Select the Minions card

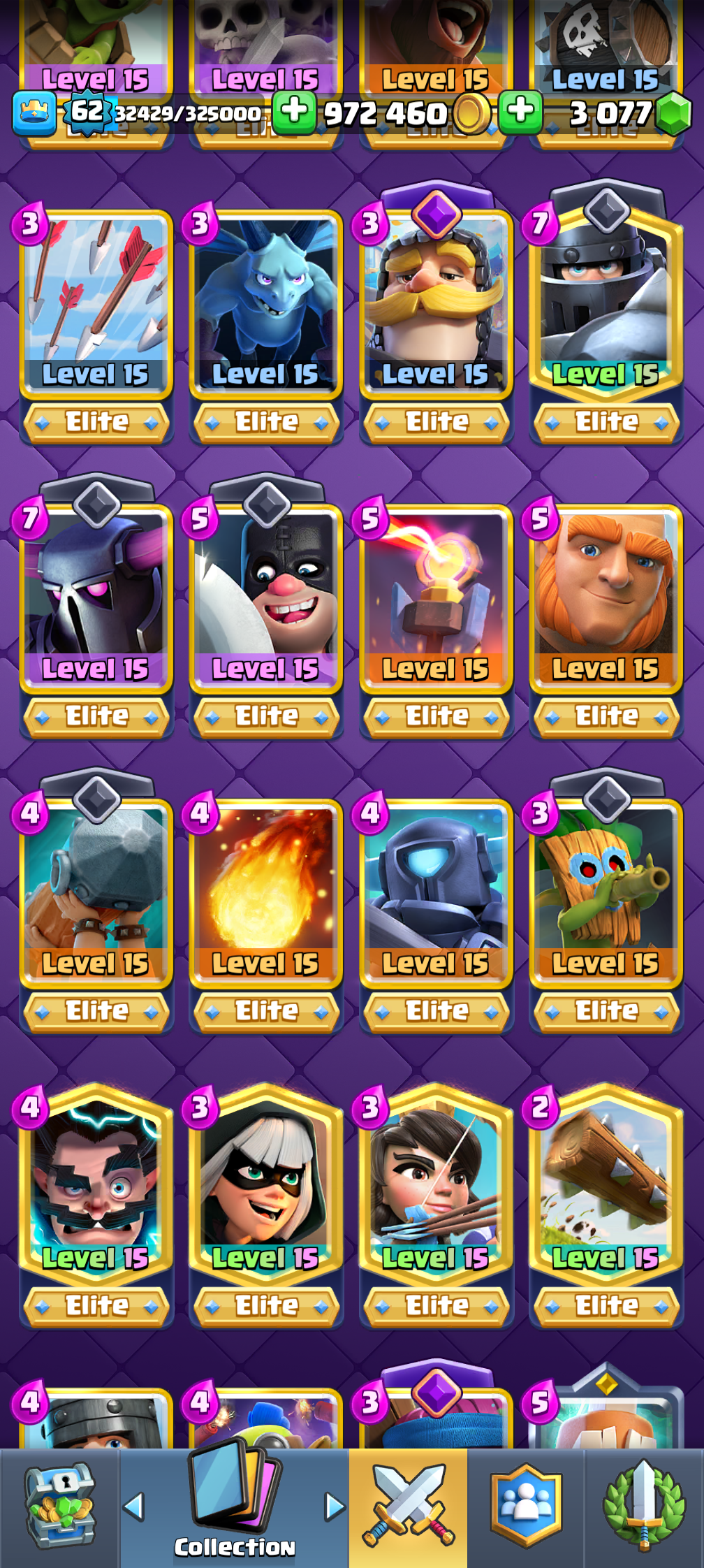[x=266, y=305]
